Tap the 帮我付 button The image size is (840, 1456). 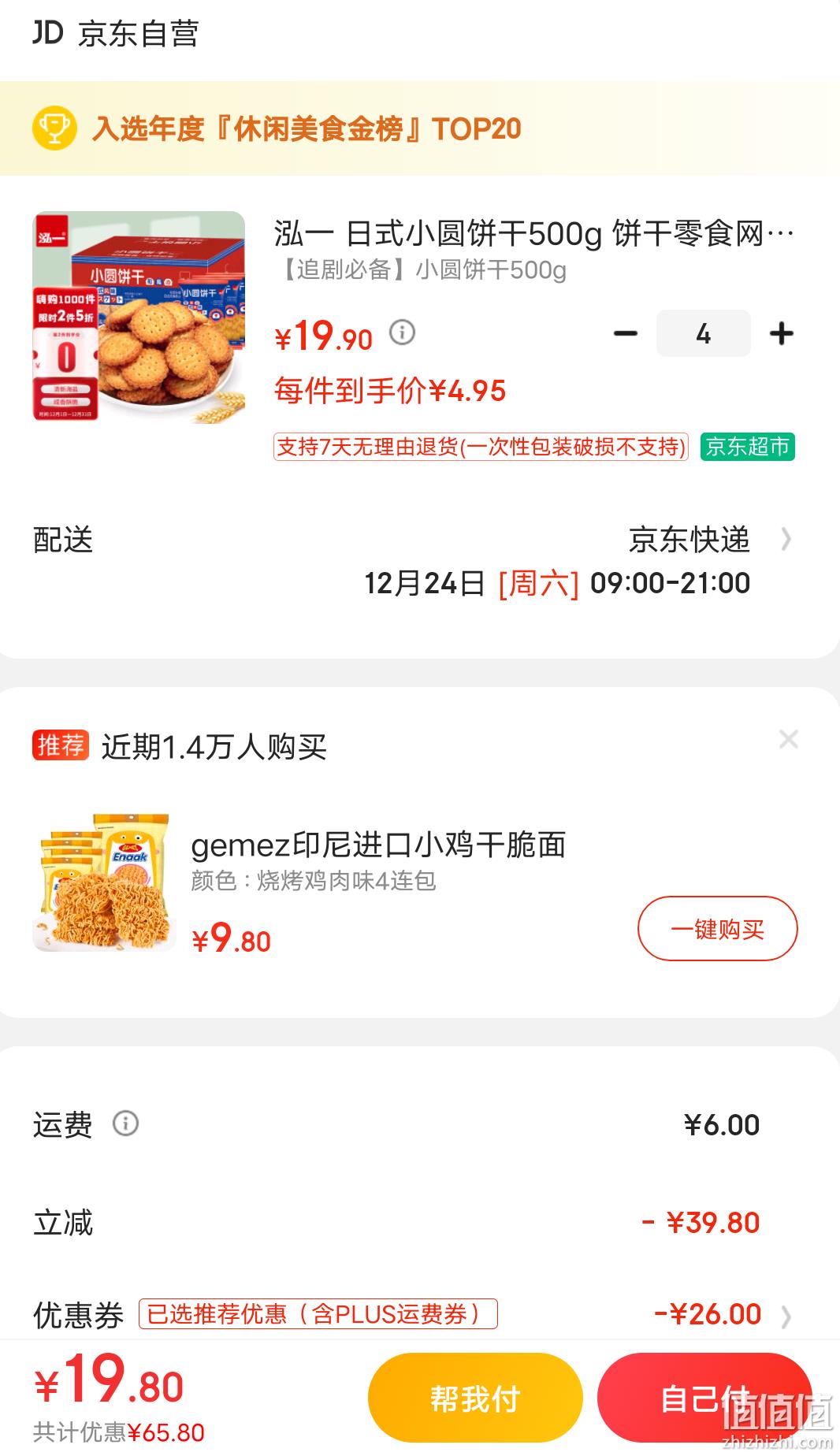(475, 1398)
